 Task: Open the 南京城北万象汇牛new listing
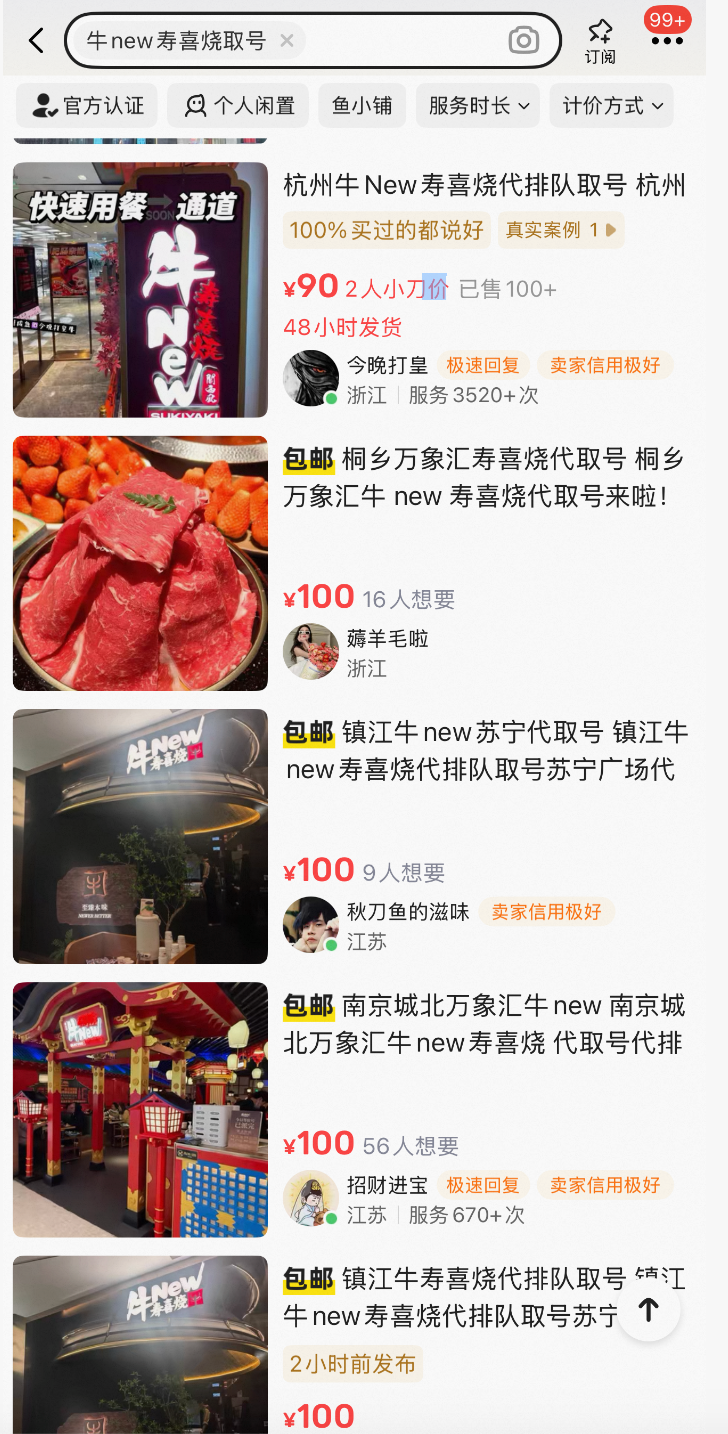click(x=486, y=1024)
